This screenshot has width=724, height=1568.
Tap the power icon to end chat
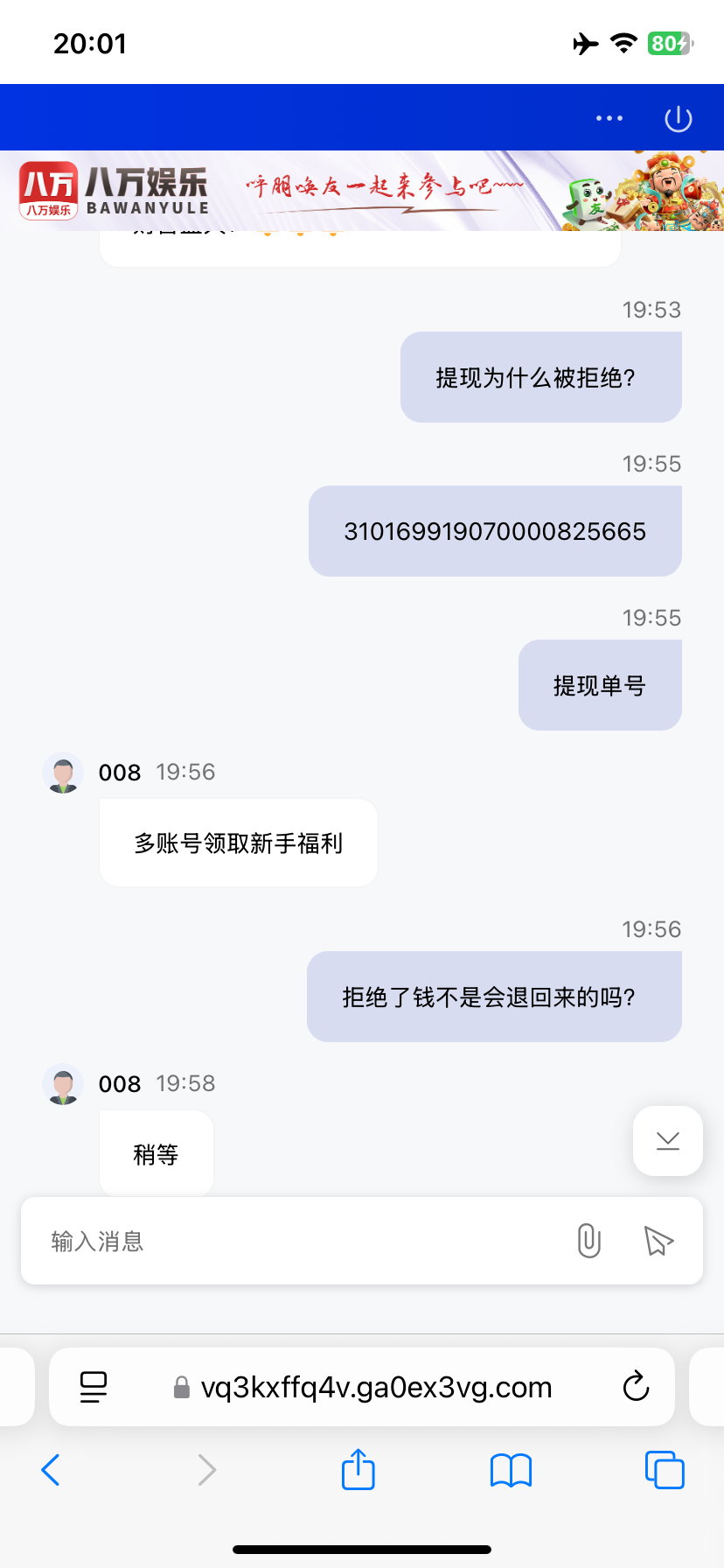679,118
